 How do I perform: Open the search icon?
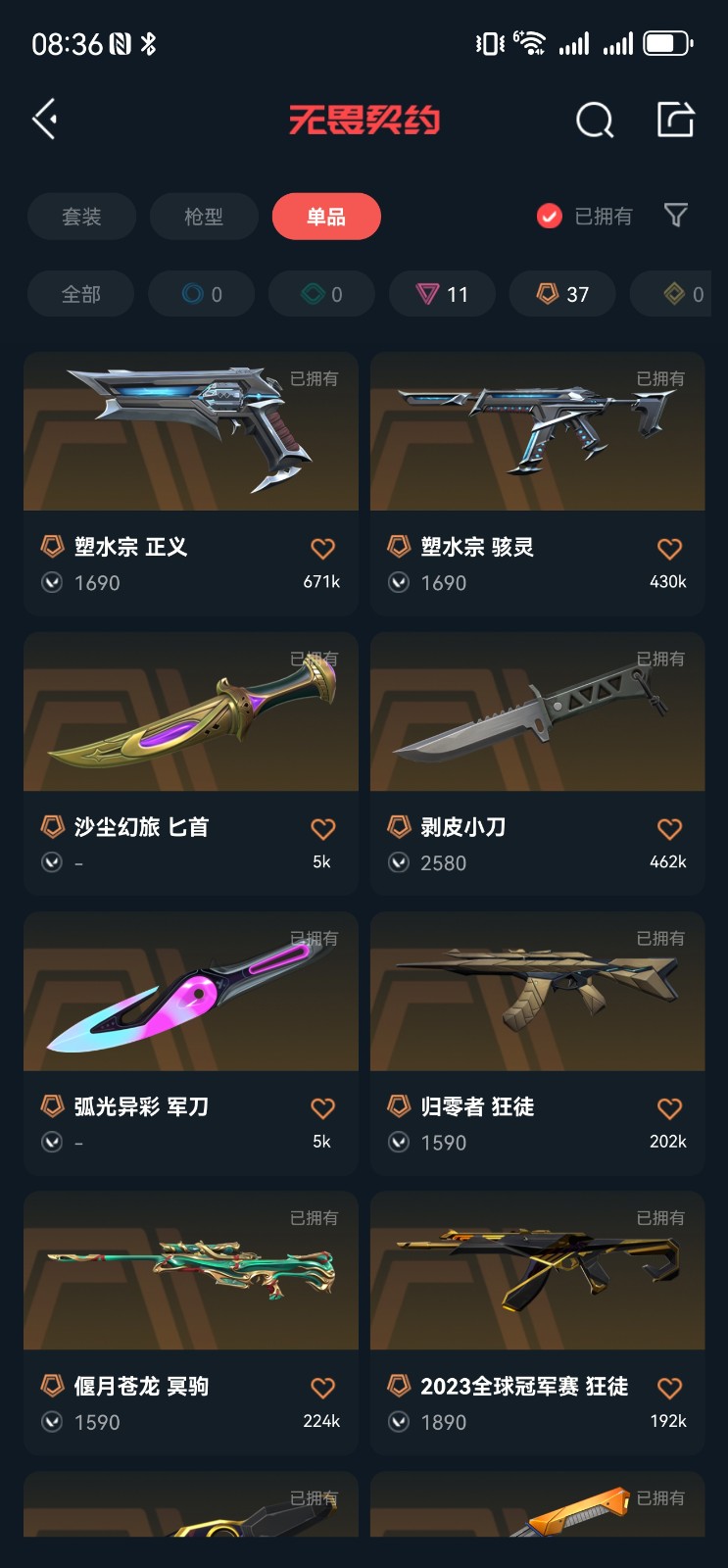pyautogui.click(x=594, y=121)
